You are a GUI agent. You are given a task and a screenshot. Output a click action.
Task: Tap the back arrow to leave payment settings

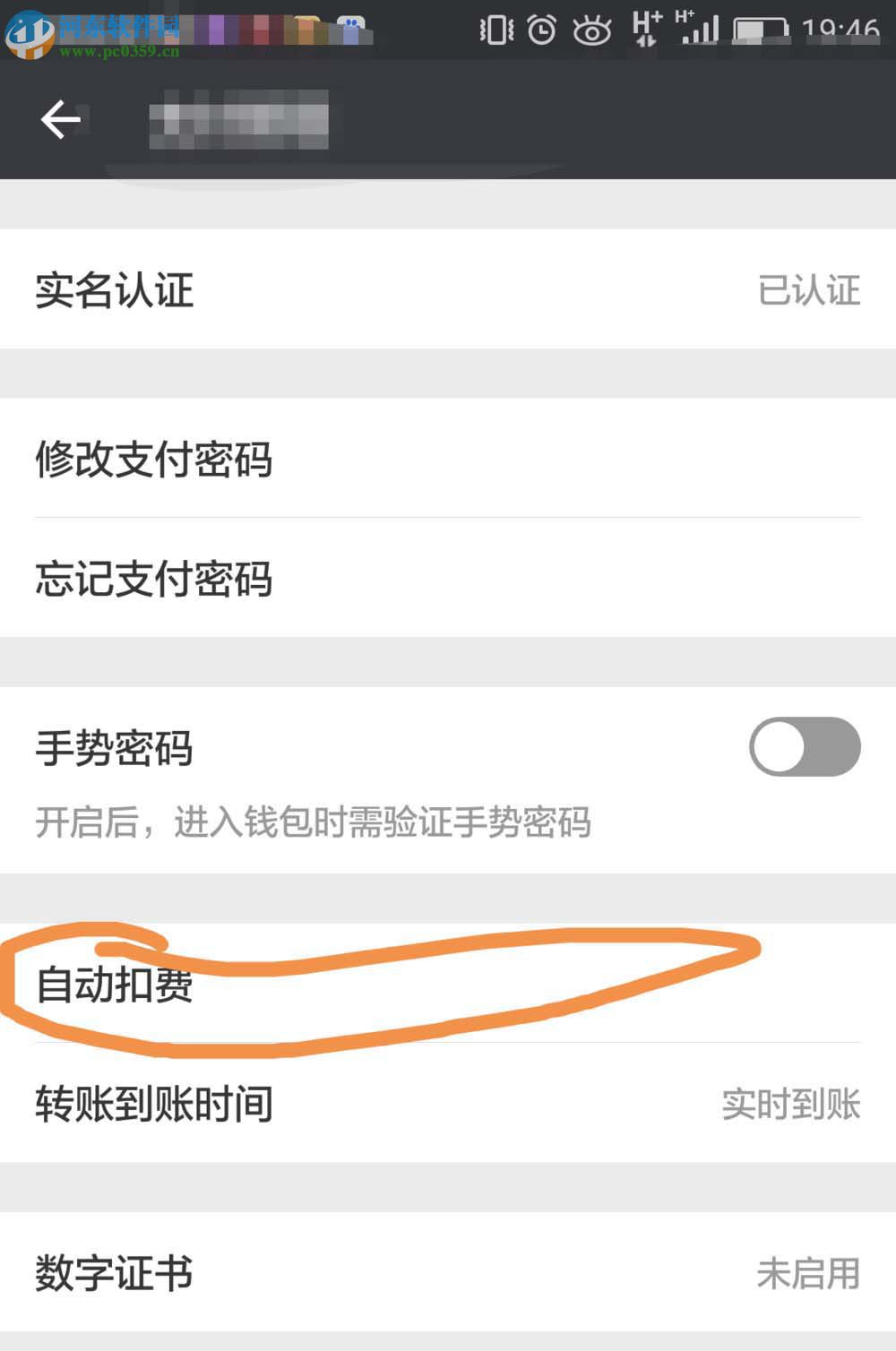(x=59, y=120)
